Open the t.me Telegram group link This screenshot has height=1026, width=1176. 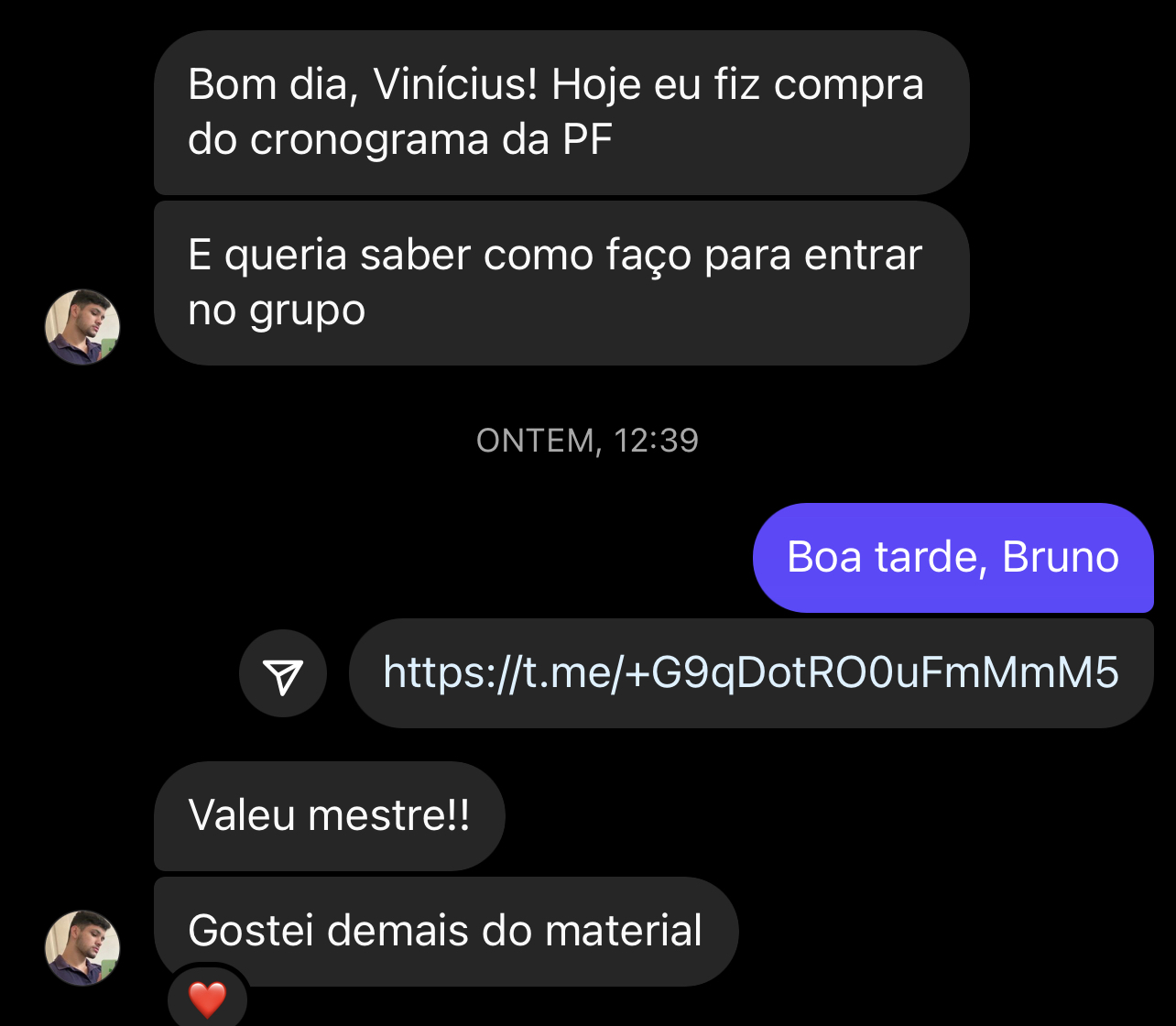pyautogui.click(x=750, y=672)
